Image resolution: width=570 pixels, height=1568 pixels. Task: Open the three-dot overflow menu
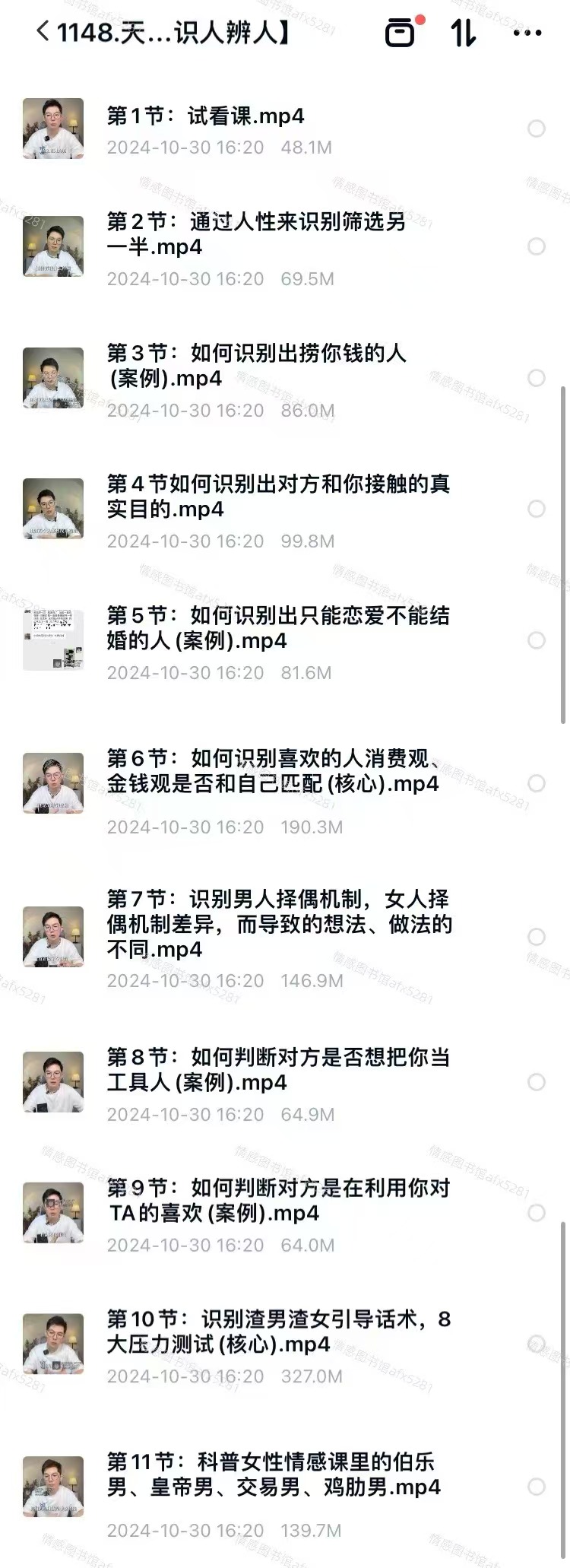(527, 33)
